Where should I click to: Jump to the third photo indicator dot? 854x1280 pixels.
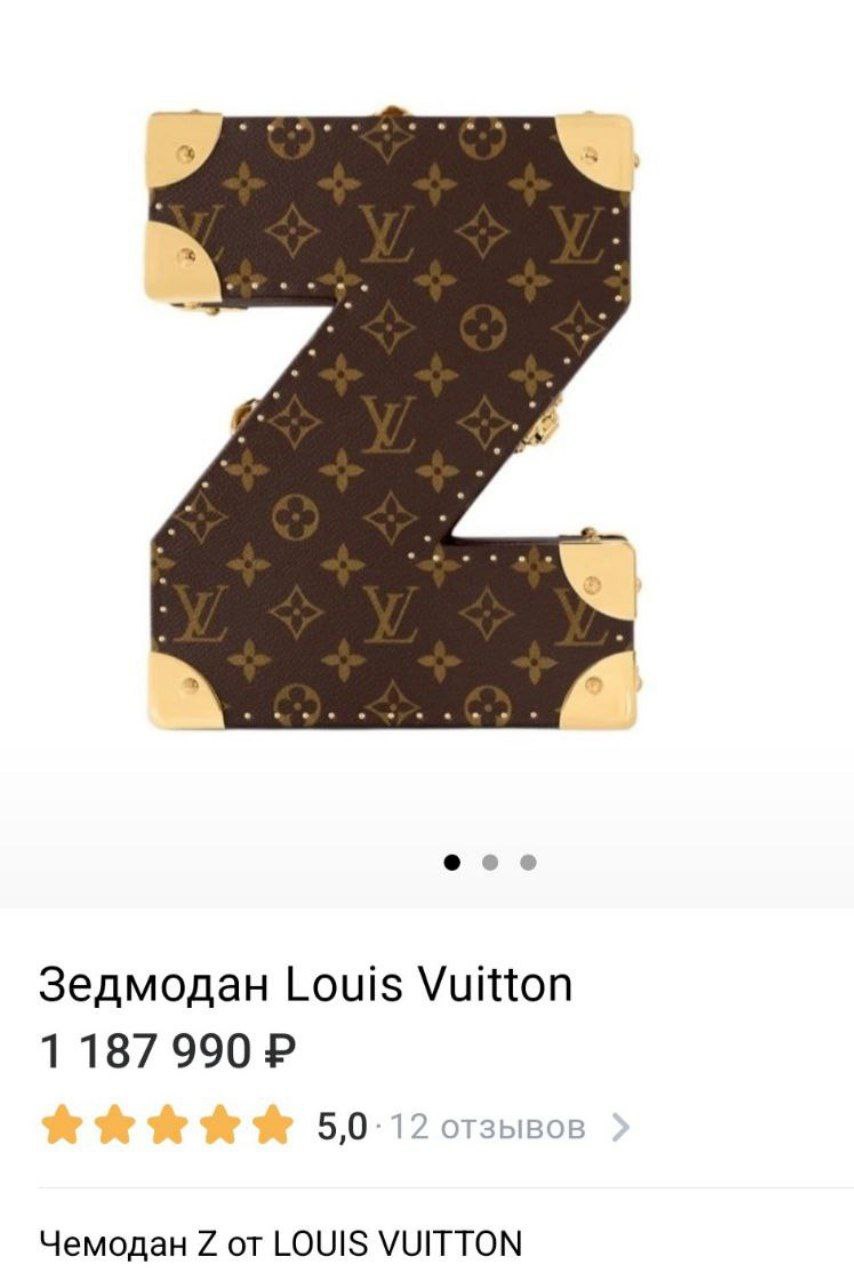click(x=528, y=862)
